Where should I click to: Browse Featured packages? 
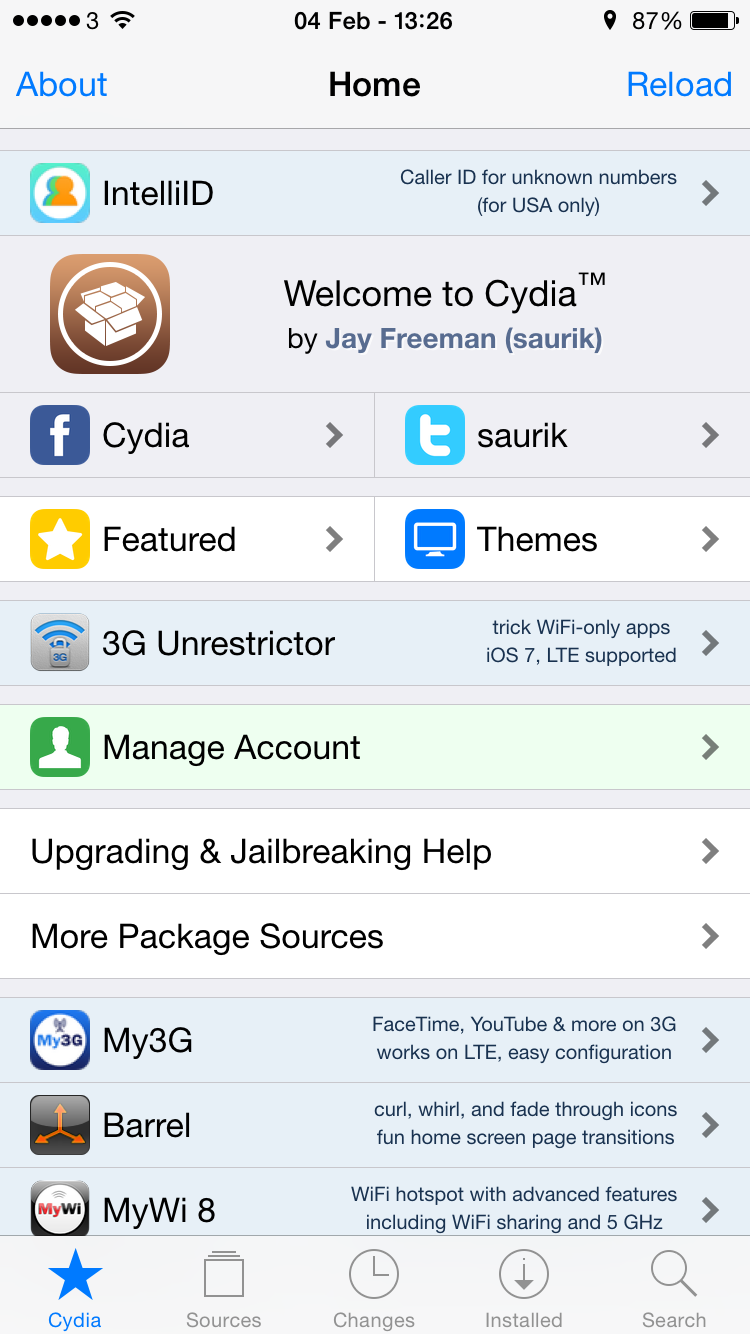tap(187, 539)
